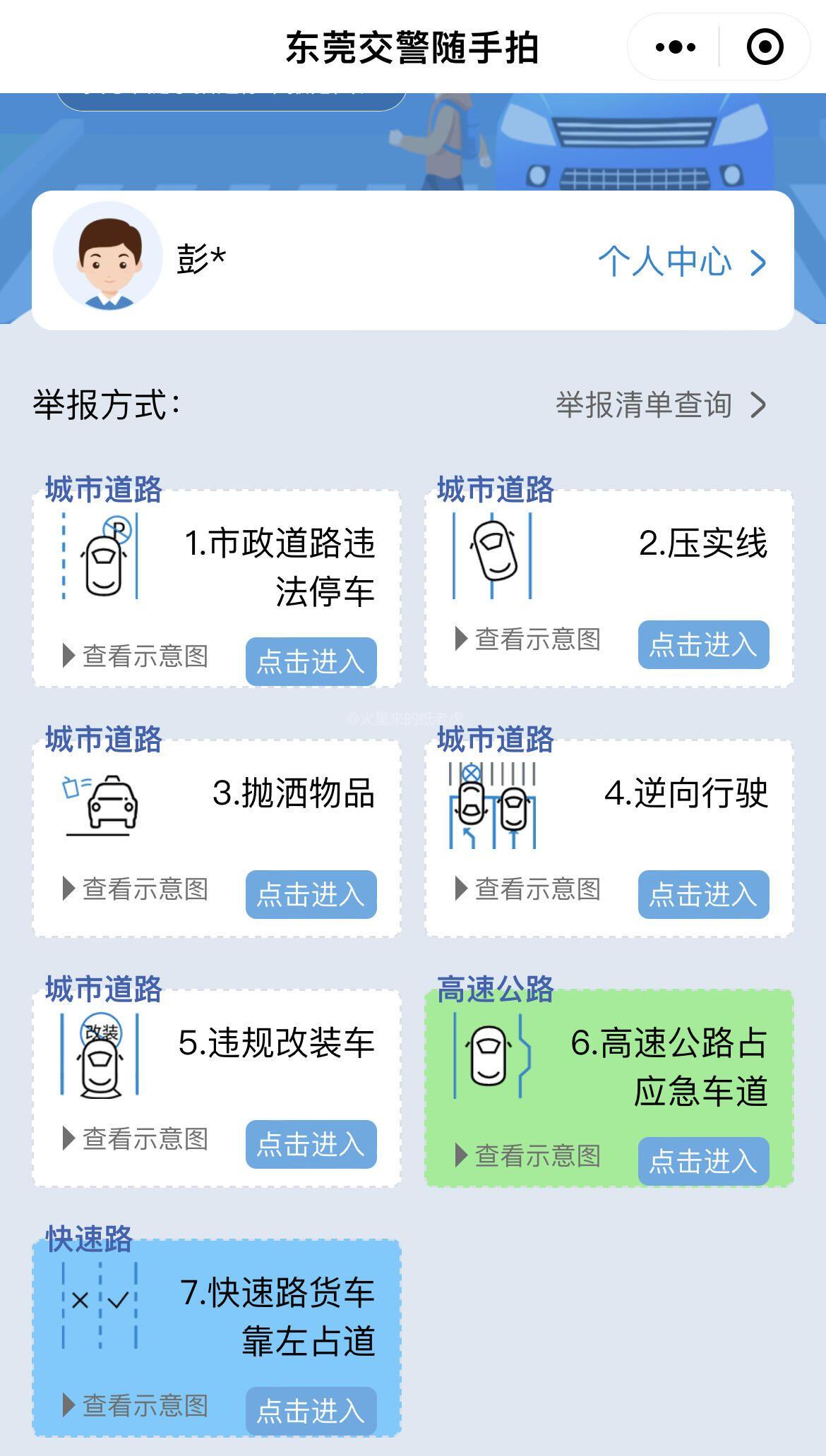
Task: Open 举报清单查询 report list lookup
Action: click(662, 404)
